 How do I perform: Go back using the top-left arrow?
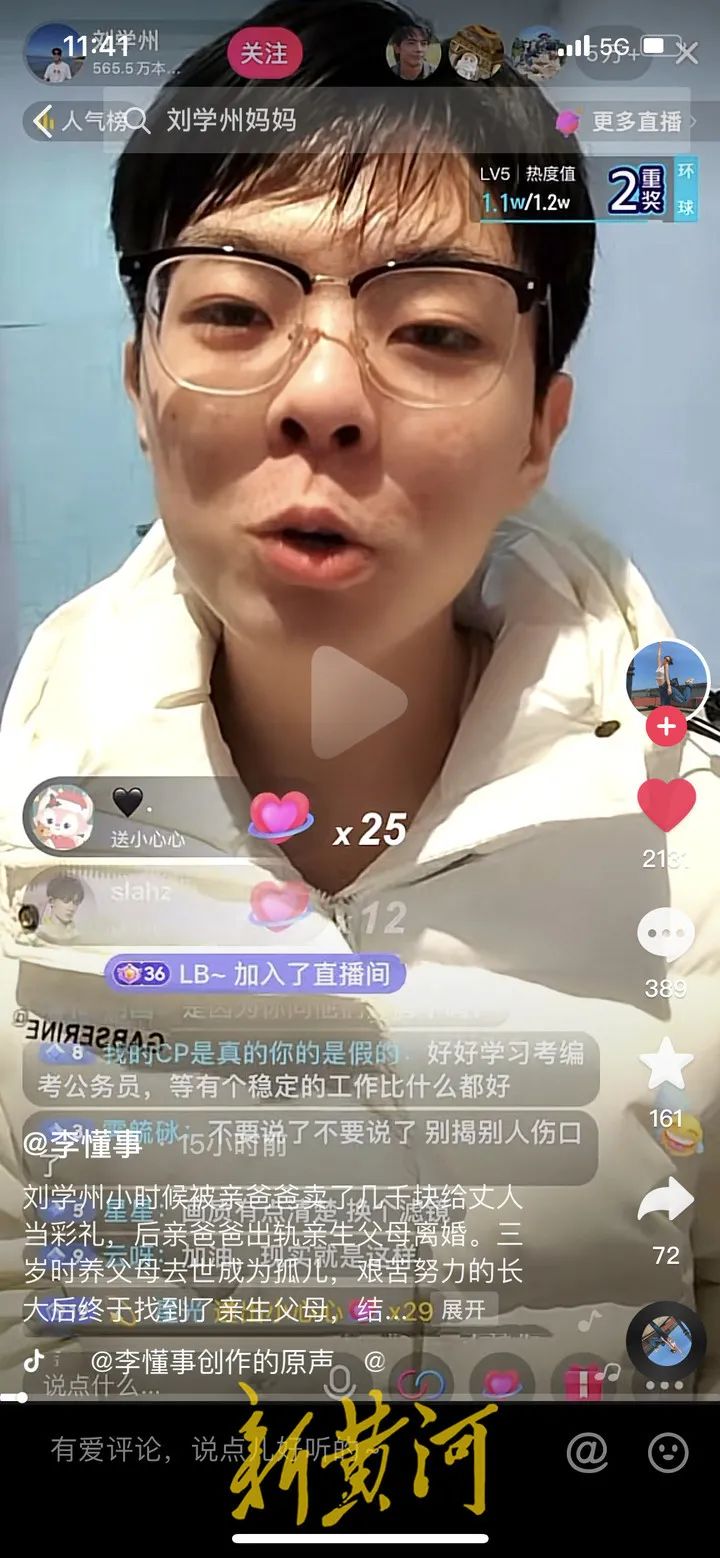point(43,121)
